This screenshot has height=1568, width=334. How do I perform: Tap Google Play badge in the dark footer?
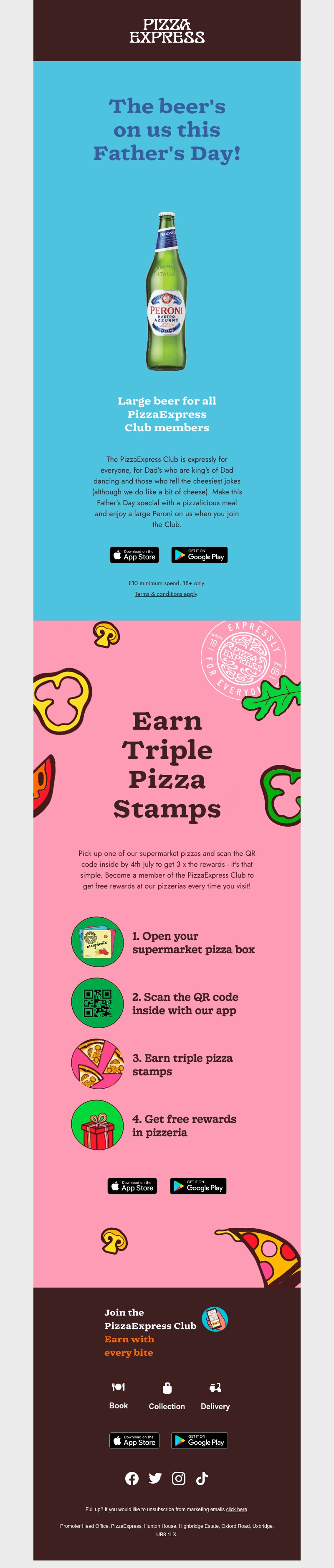[x=199, y=1440]
